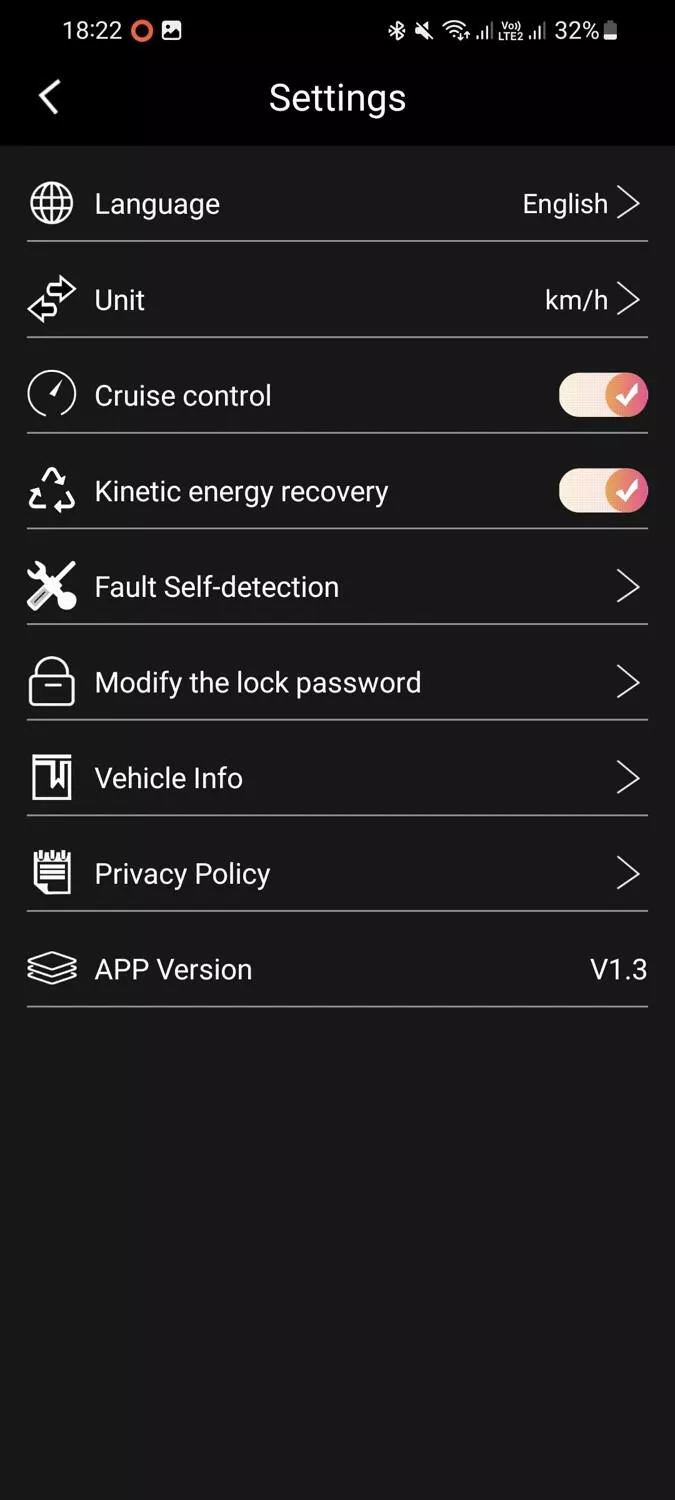The height and width of the screenshot is (1500, 675).
Task: Open the Privacy Policy
Action: coord(337,874)
